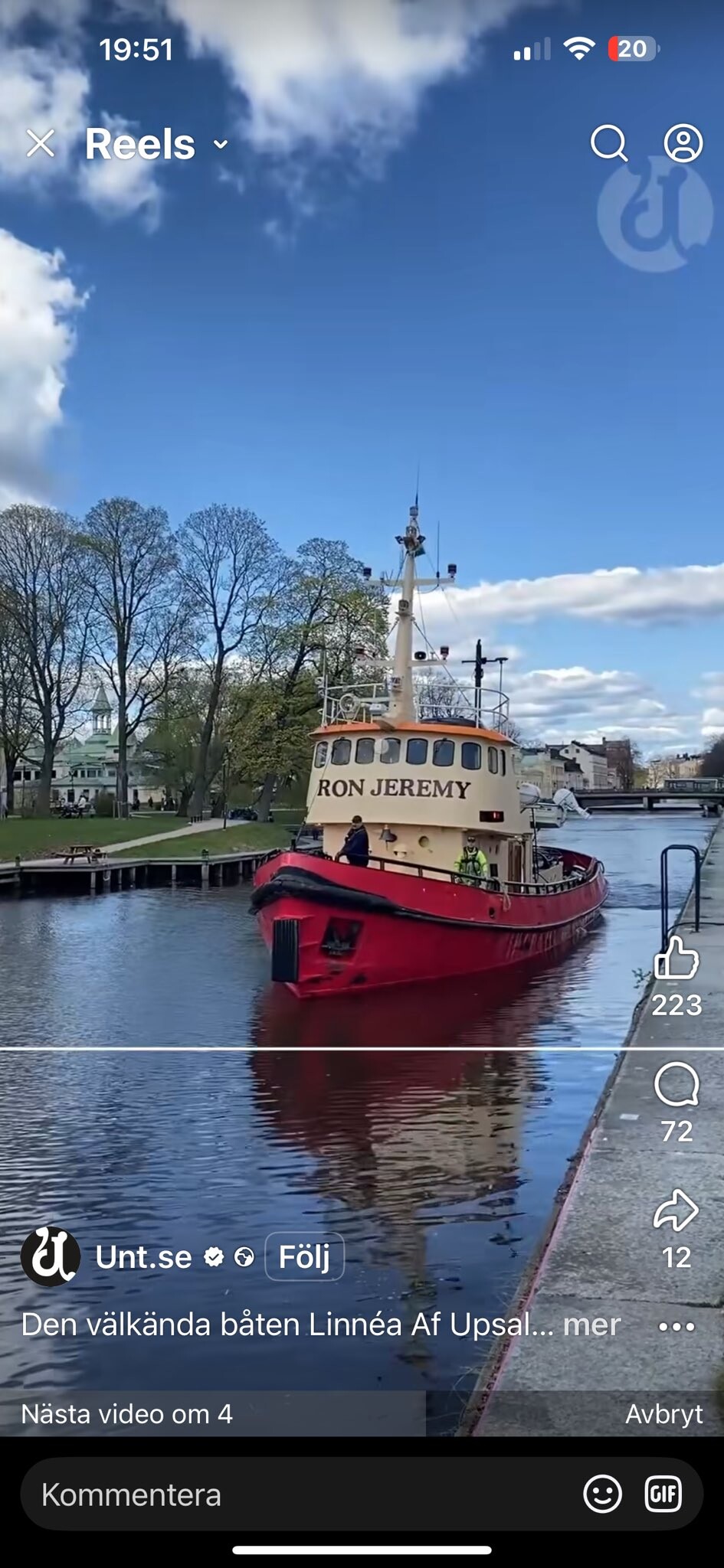Open the Unt.se profile picture
Viewport: 724px width, 1568px height.
[50, 1257]
